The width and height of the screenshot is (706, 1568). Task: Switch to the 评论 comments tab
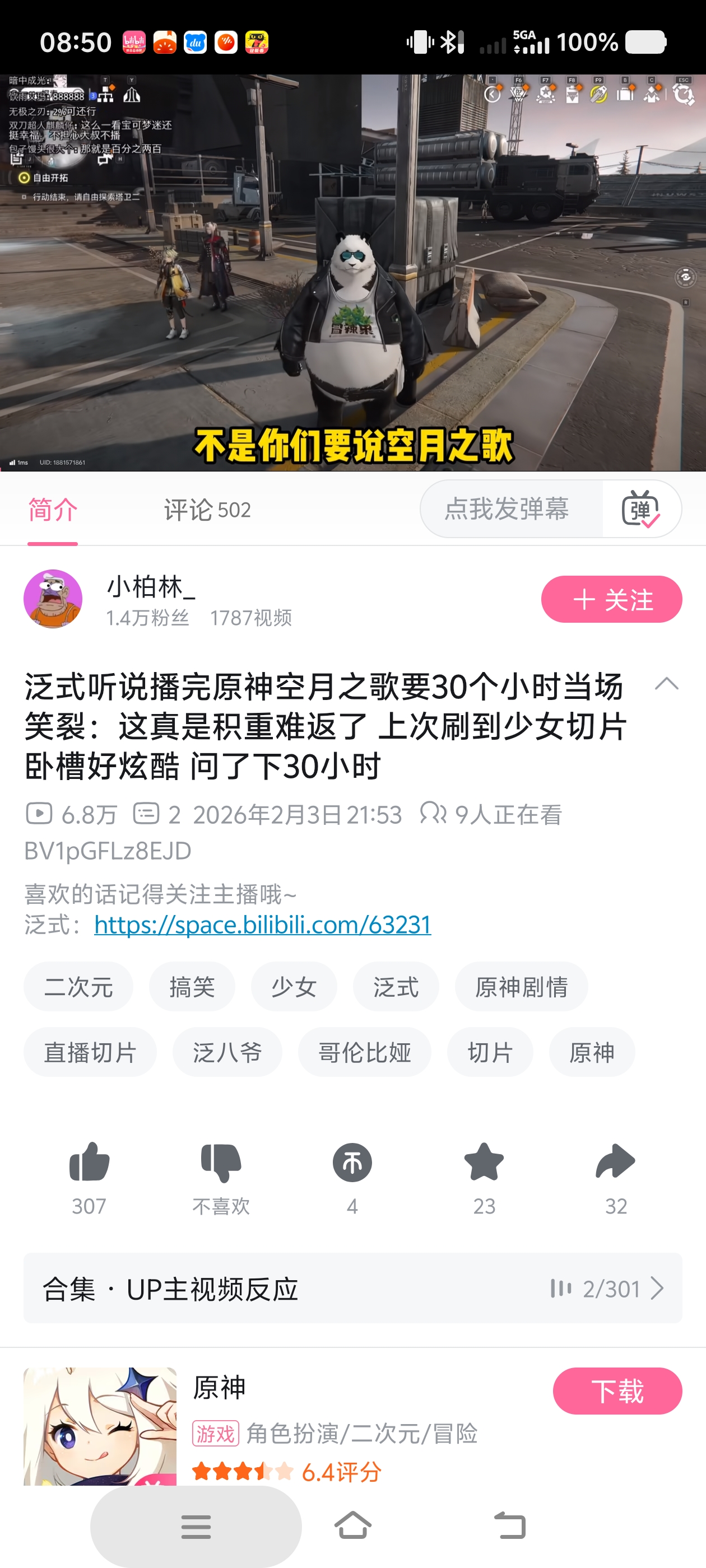[x=207, y=510]
